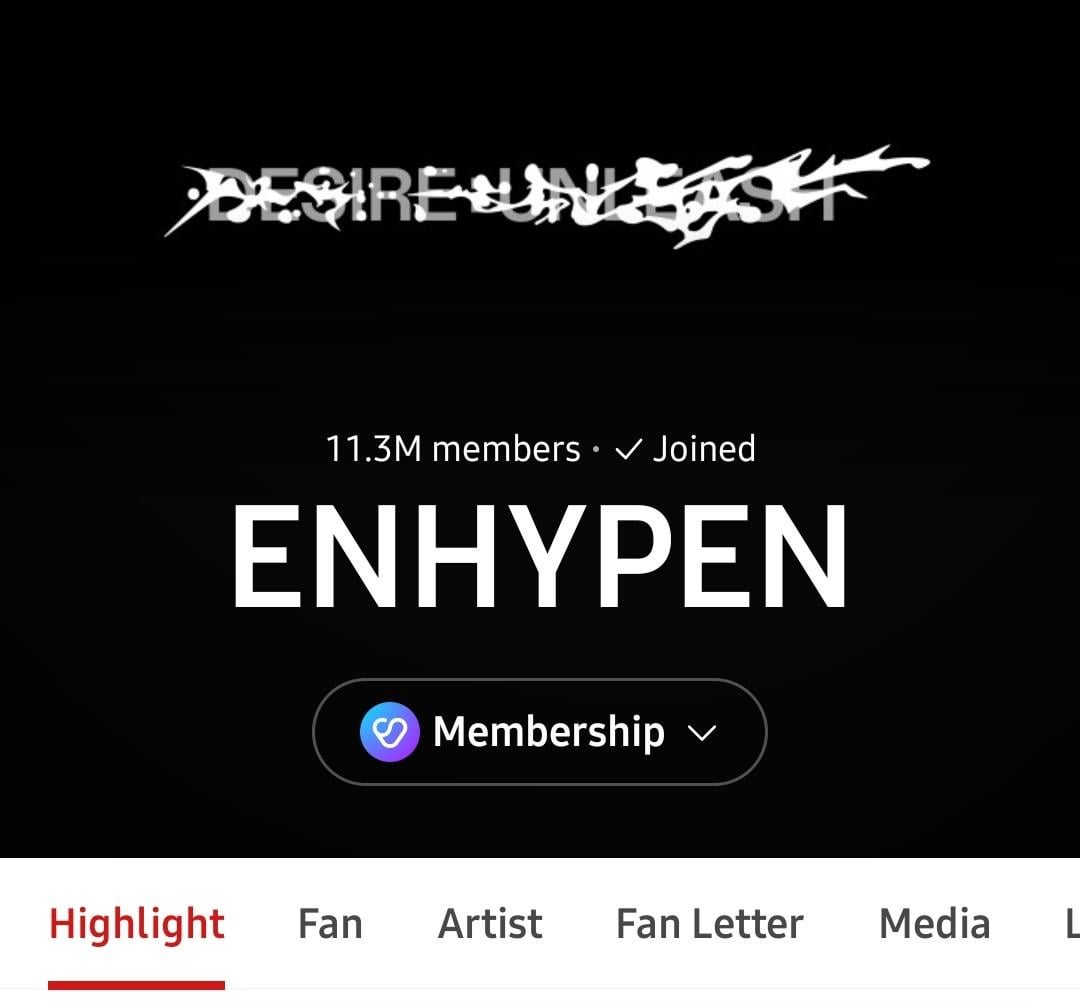
Task: Go to the Fan Letter tab
Action: pos(709,924)
